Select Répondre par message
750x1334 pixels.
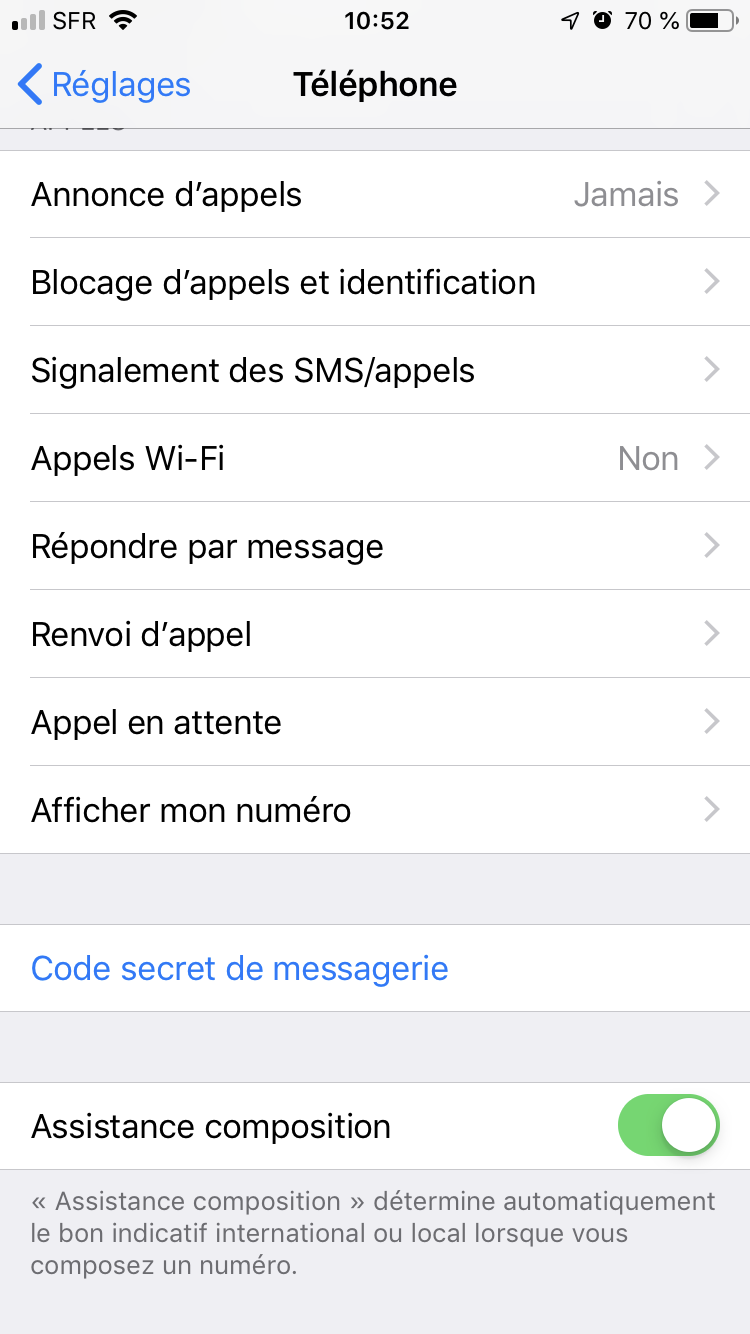[x=375, y=546]
